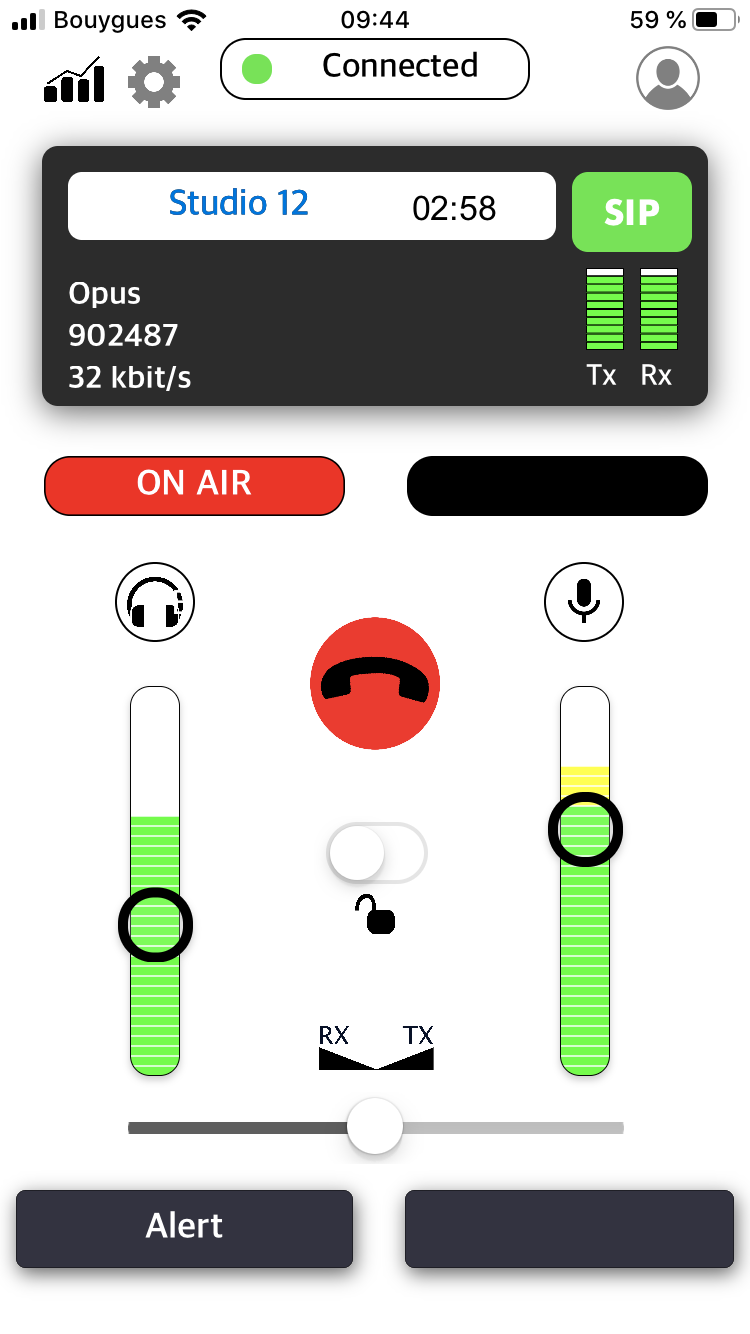Open the user profile avatar

667,79
